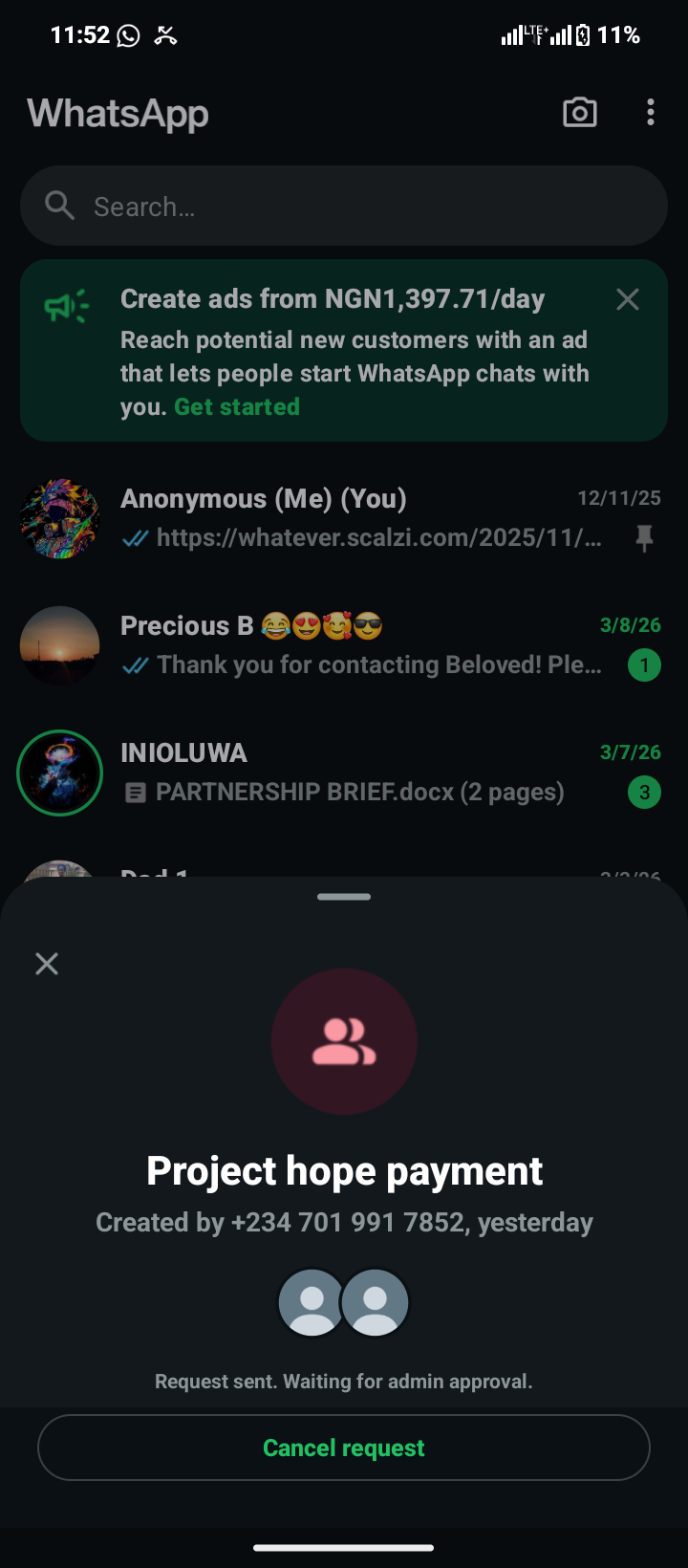Open the camera icon in the header
688x1568 pixels.
(x=579, y=113)
